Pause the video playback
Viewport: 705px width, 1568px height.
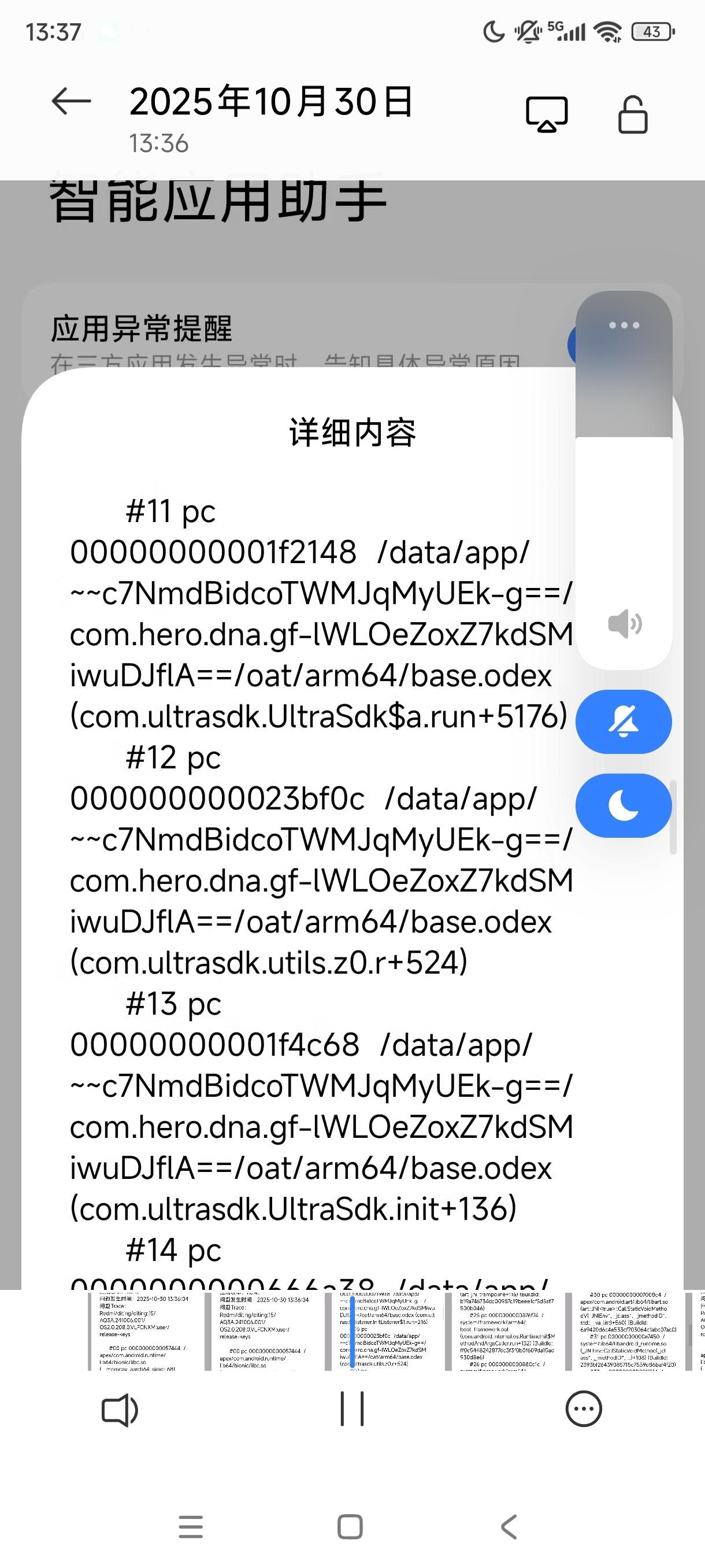coord(351,1408)
